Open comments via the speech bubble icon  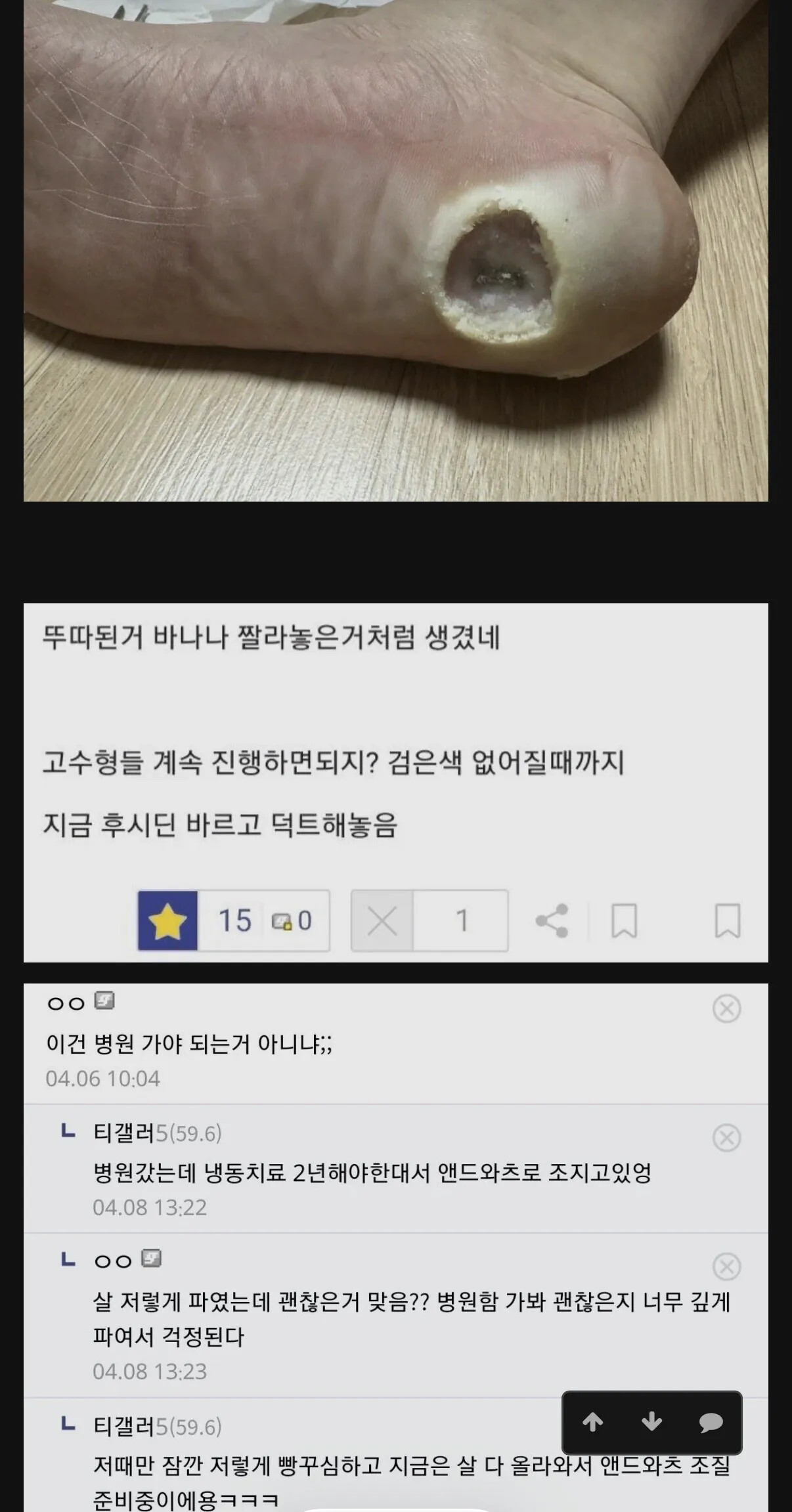[711, 1422]
